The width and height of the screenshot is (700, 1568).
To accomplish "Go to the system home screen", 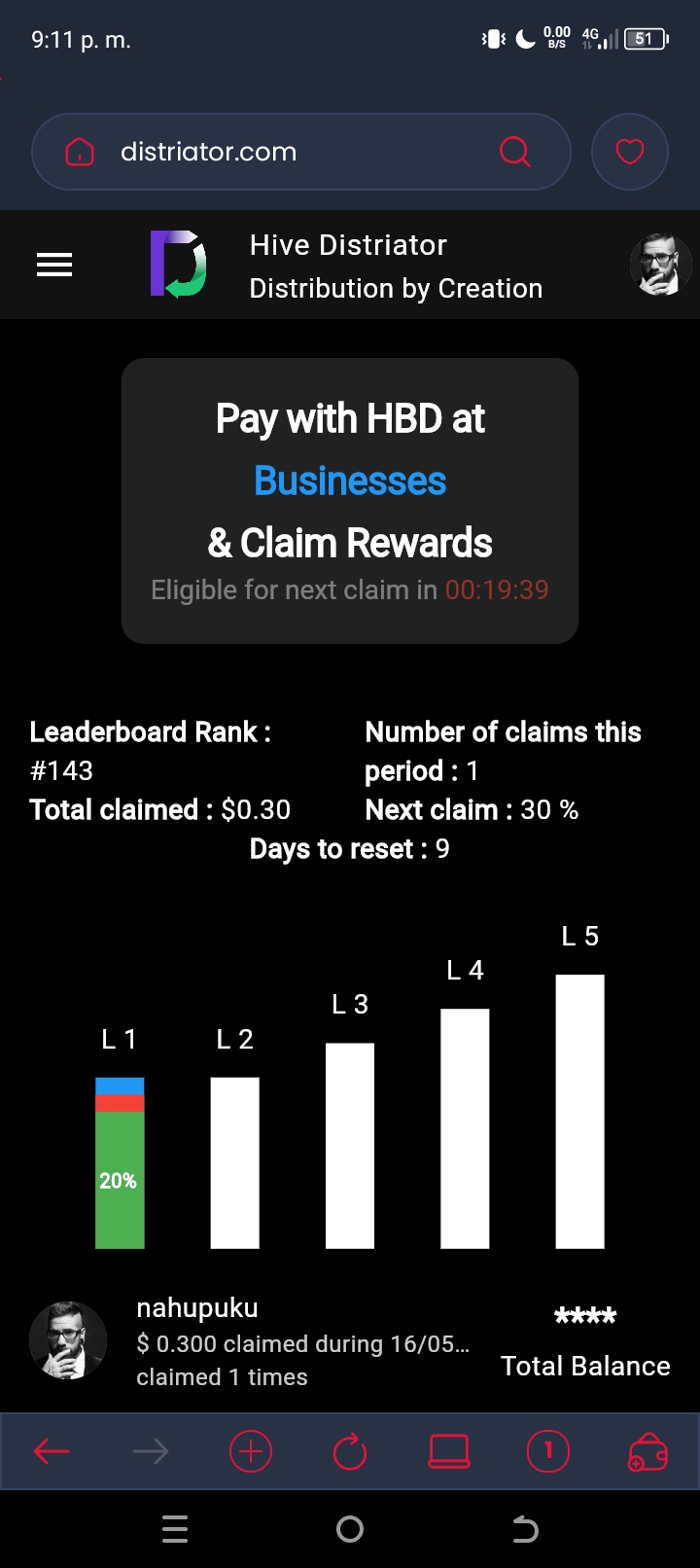I will click(x=350, y=1529).
